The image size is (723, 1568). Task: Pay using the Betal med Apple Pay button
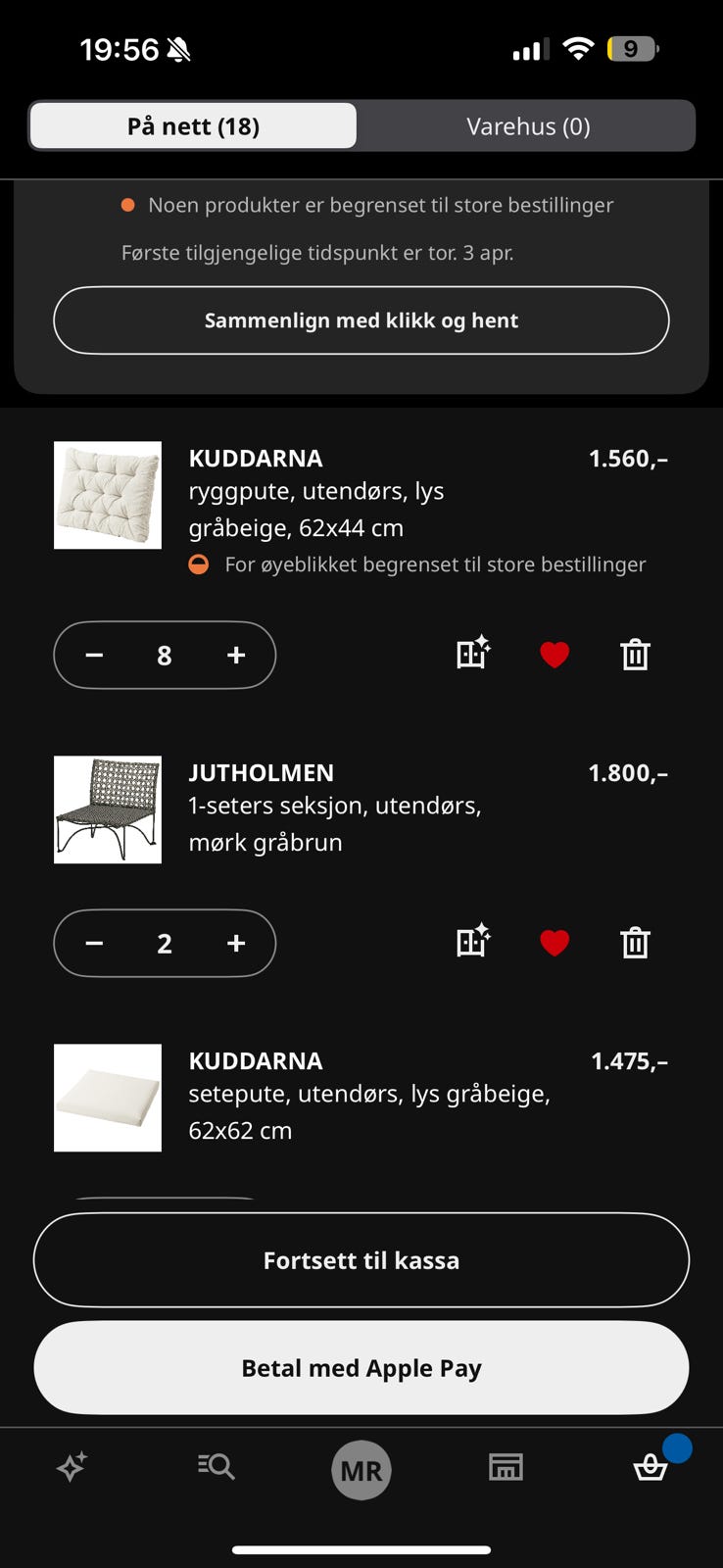361,1368
